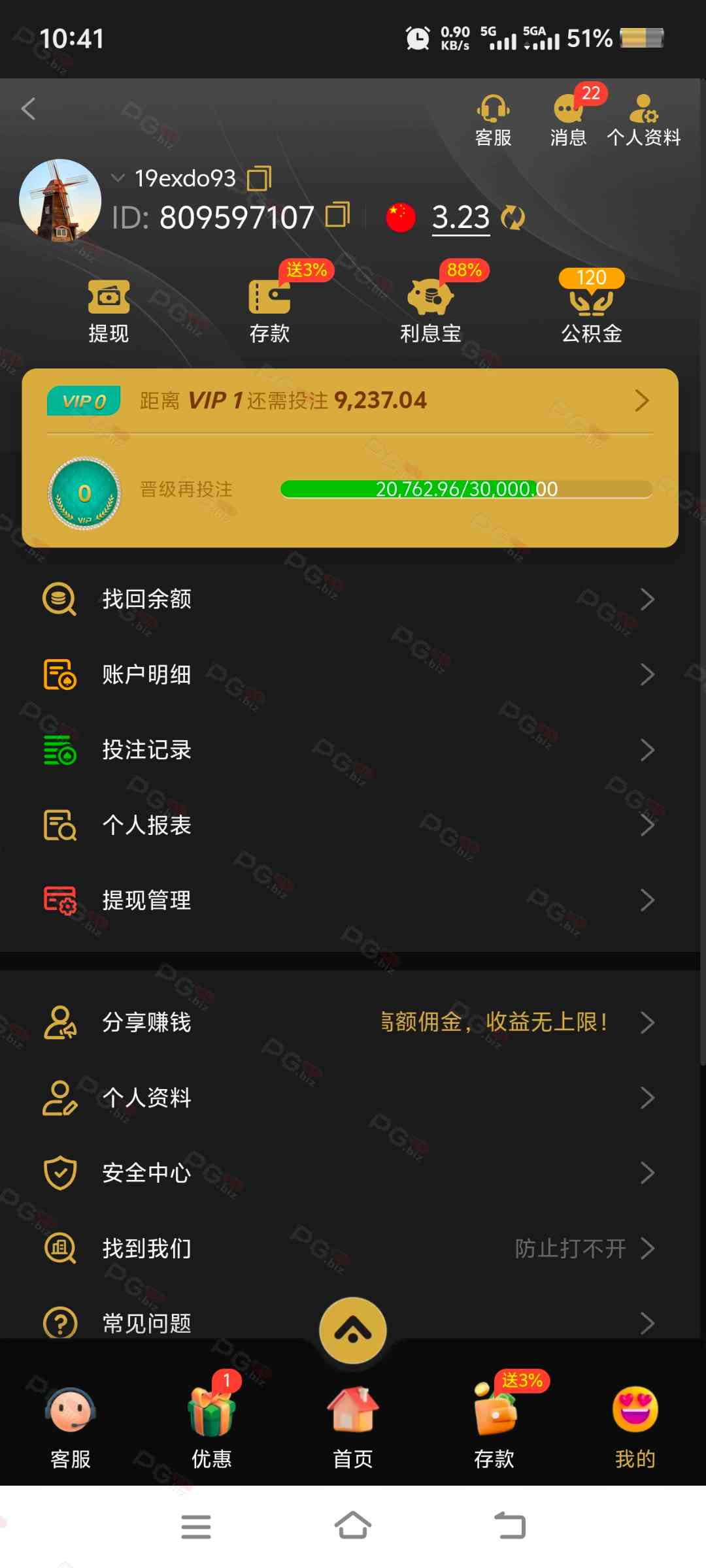Open 利息宝 with 88% badge

click(x=430, y=311)
